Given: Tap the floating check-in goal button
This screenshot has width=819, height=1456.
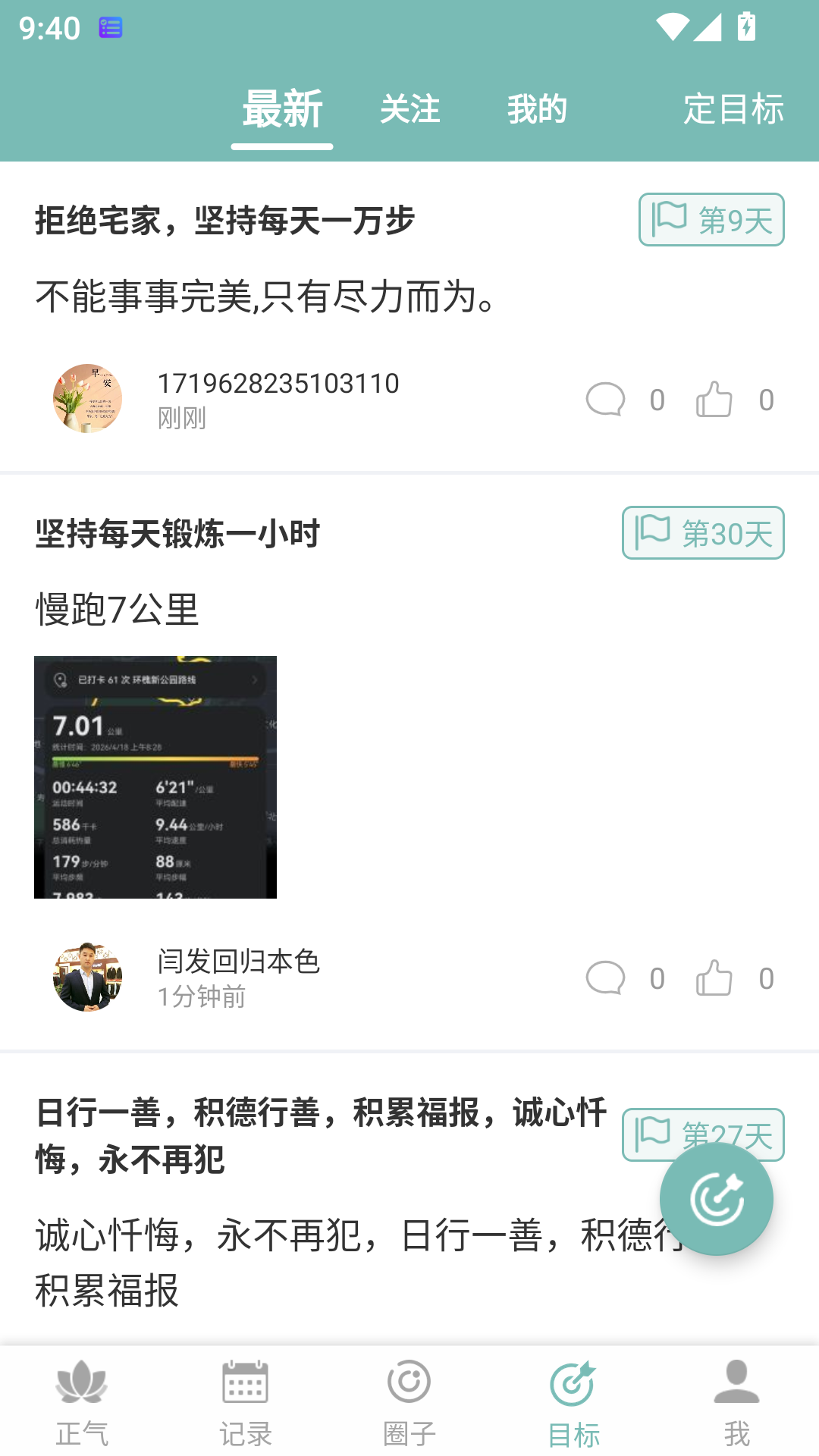Looking at the screenshot, I should [716, 1199].
